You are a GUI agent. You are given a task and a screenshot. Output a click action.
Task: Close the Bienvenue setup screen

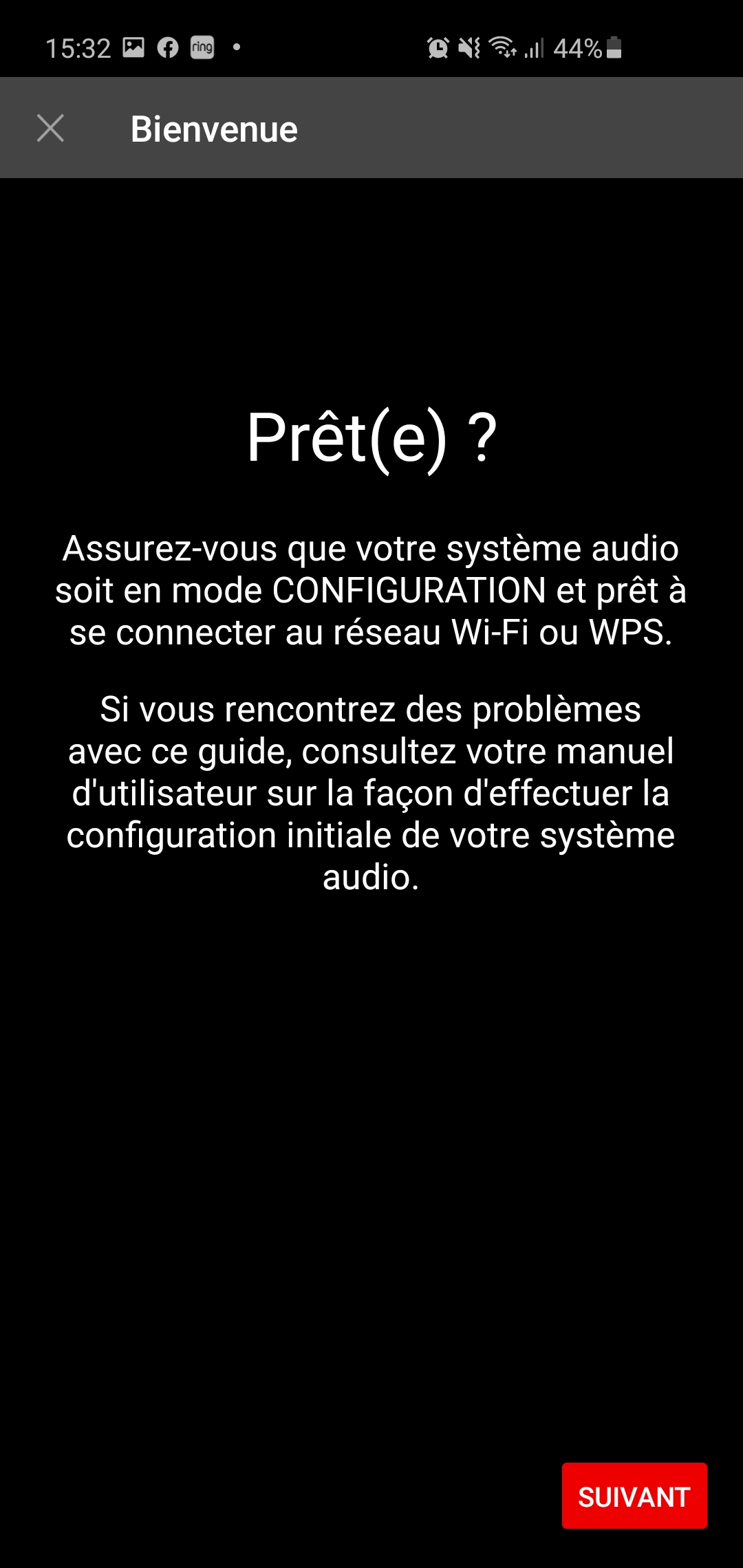[50, 129]
